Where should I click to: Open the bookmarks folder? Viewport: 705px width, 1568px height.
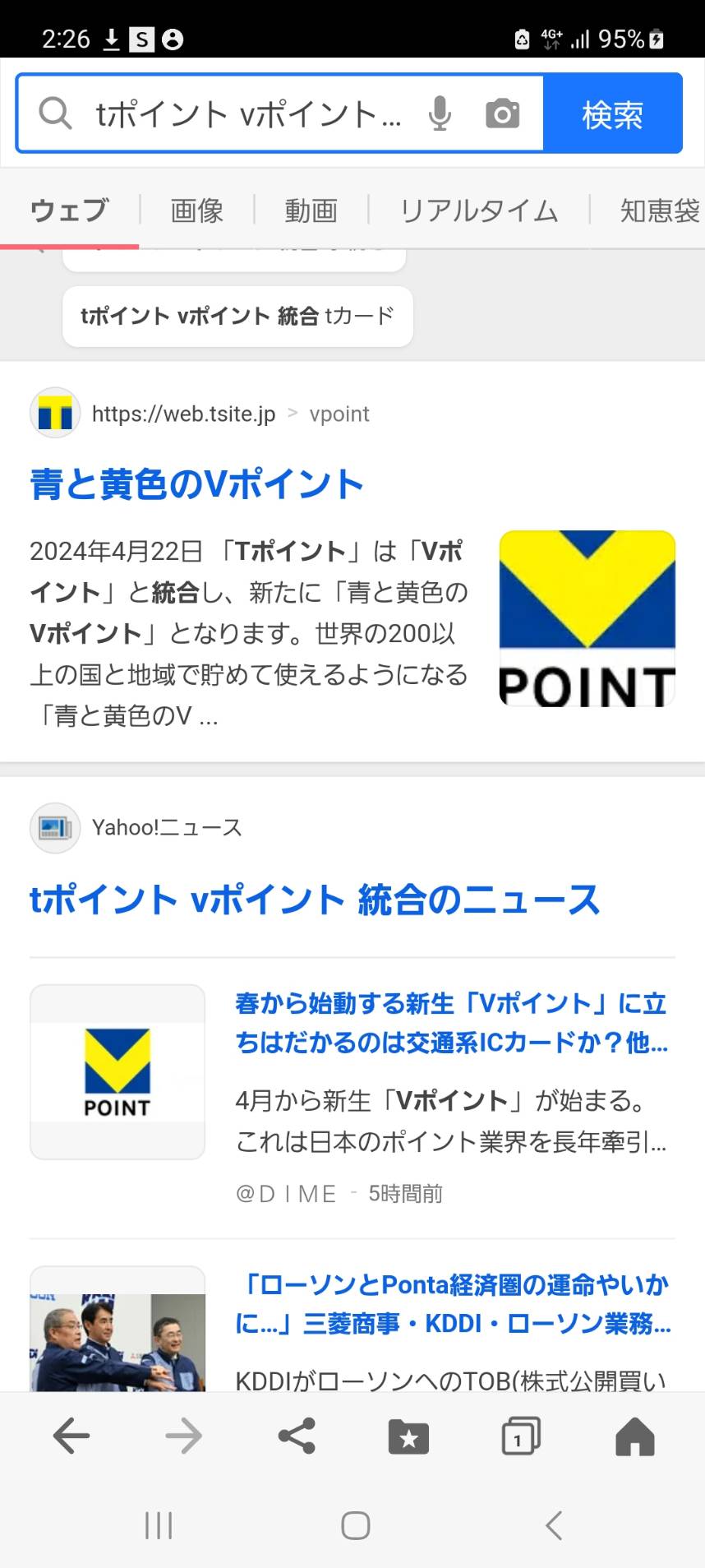408,1436
